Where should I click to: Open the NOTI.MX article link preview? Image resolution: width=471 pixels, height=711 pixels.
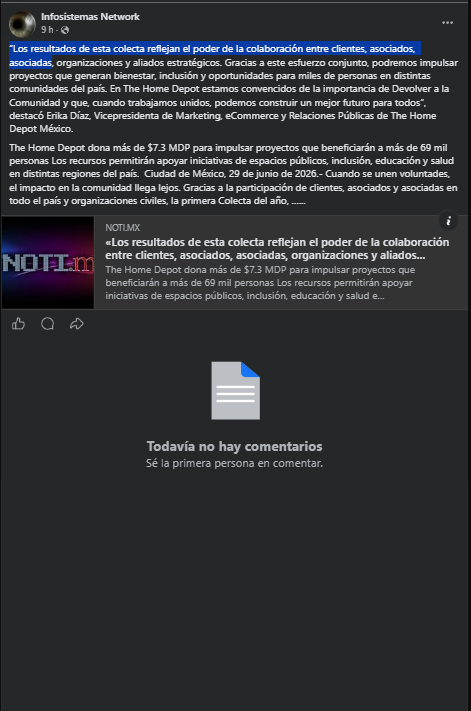pyautogui.click(x=234, y=263)
